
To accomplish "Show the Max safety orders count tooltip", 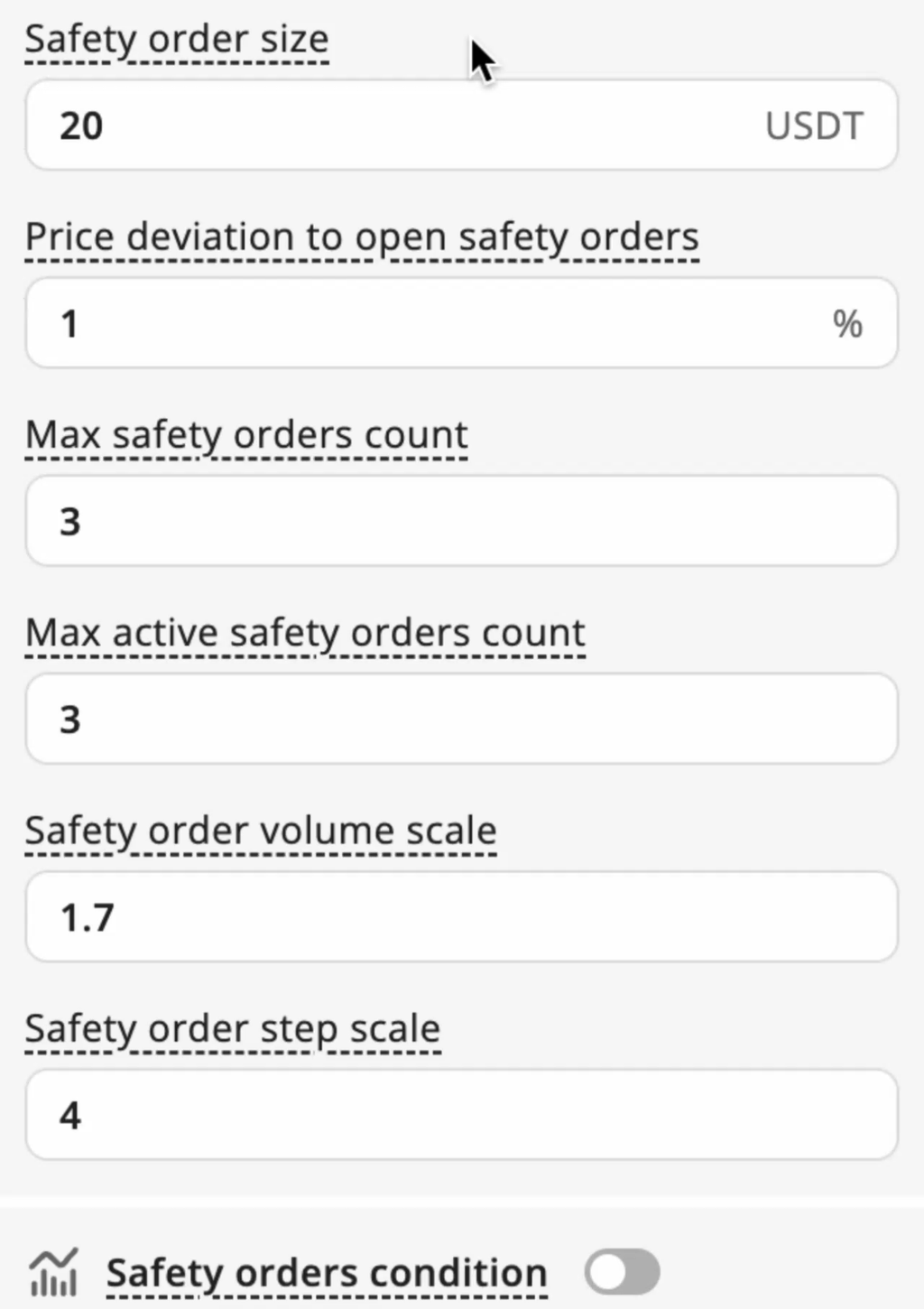I will (x=246, y=434).
